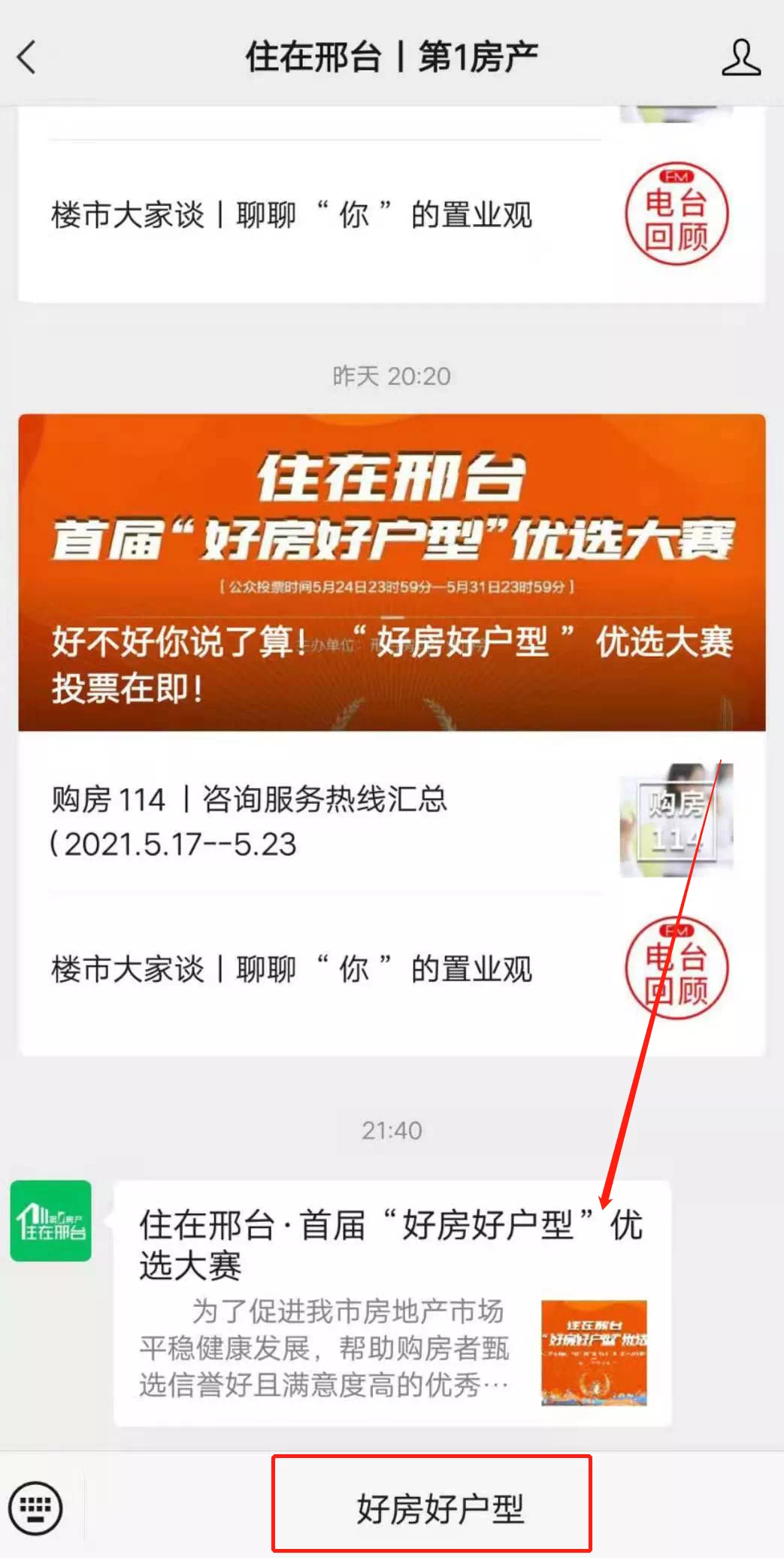Go back using the back arrow
The image size is (784, 1558).
point(27,57)
